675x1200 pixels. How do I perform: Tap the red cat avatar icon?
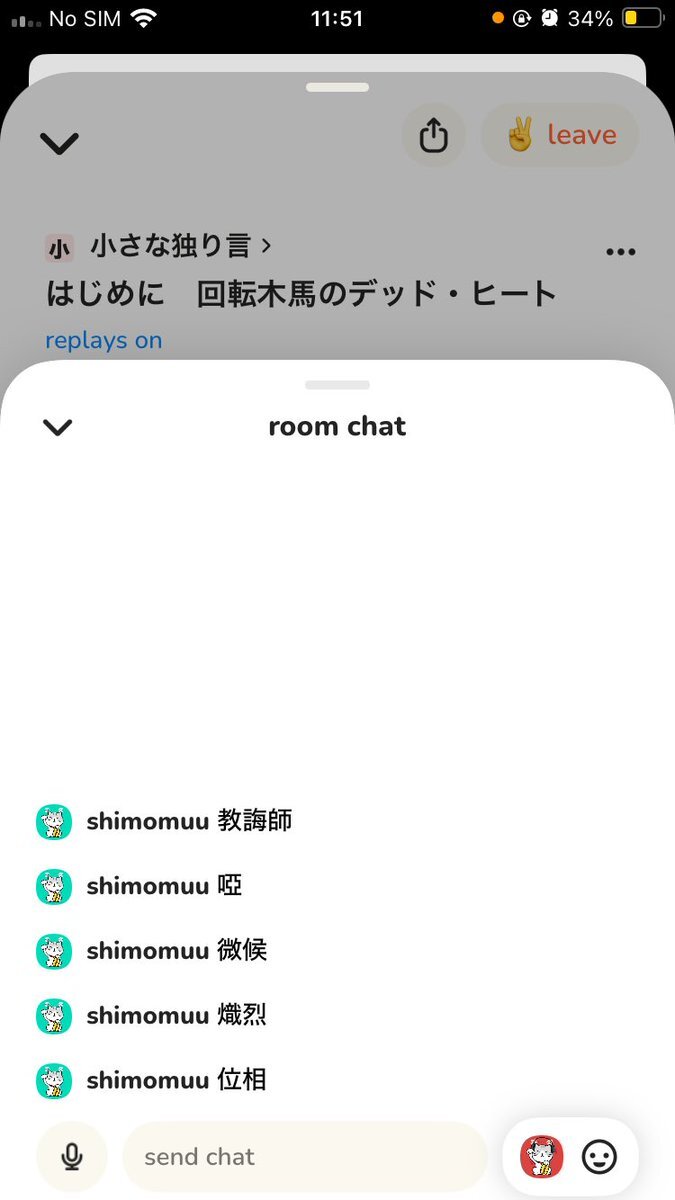click(x=542, y=1157)
